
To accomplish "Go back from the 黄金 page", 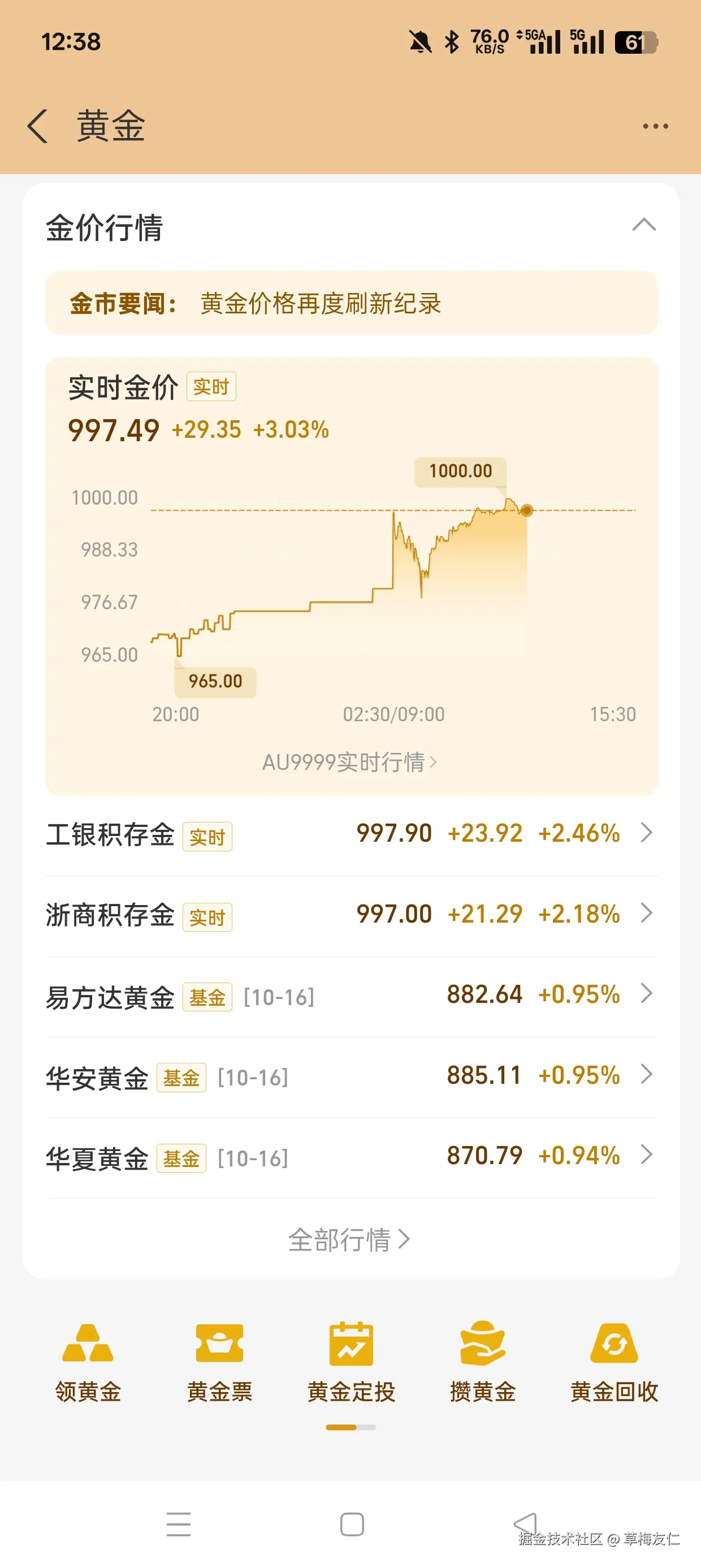I will [38, 126].
